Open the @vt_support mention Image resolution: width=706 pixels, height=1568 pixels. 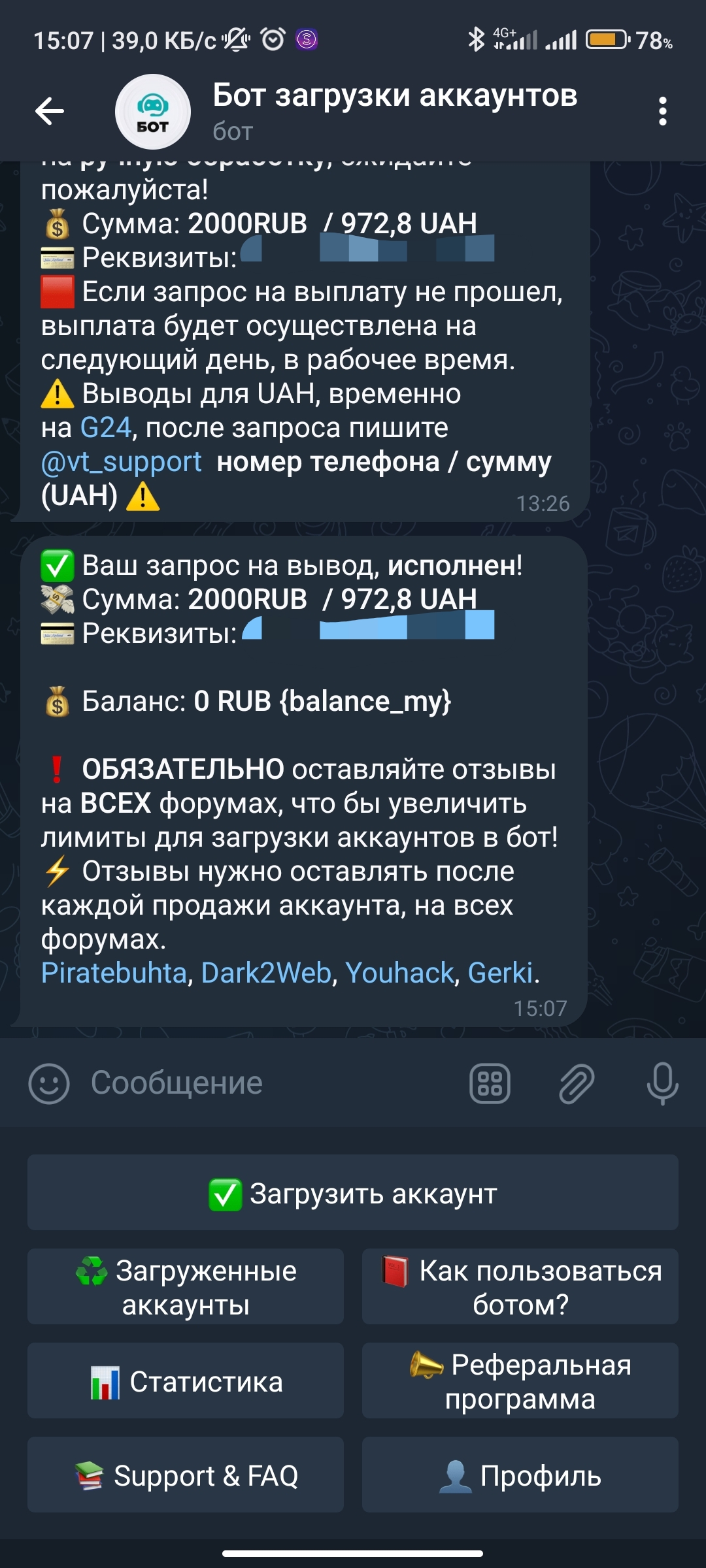point(122,462)
